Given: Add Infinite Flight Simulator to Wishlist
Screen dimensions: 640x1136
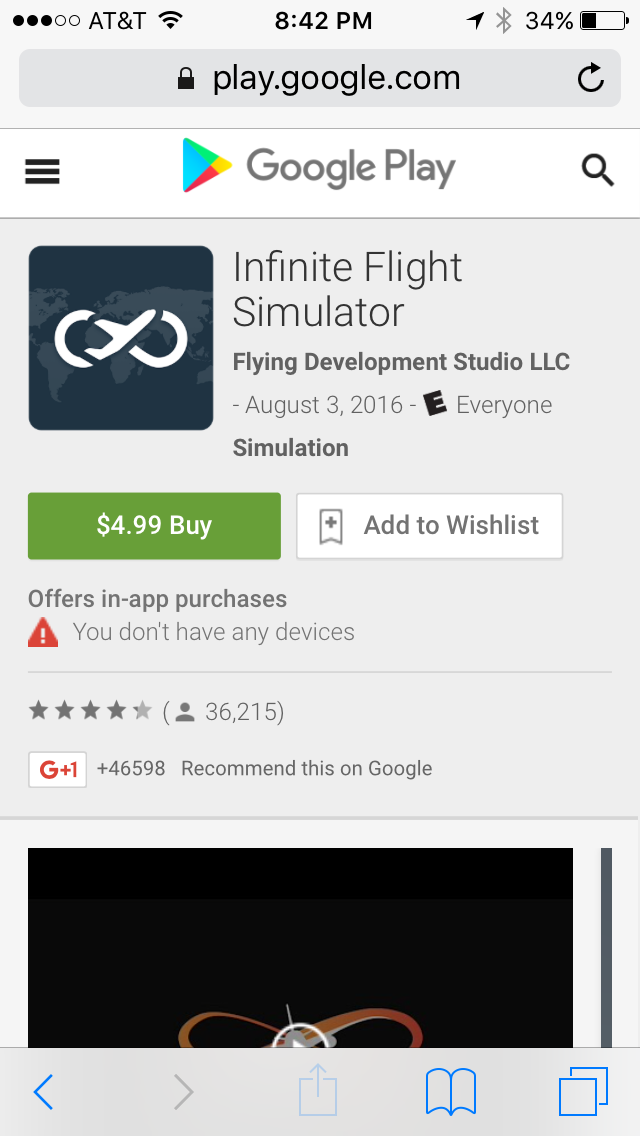Looking at the screenshot, I should coord(429,525).
